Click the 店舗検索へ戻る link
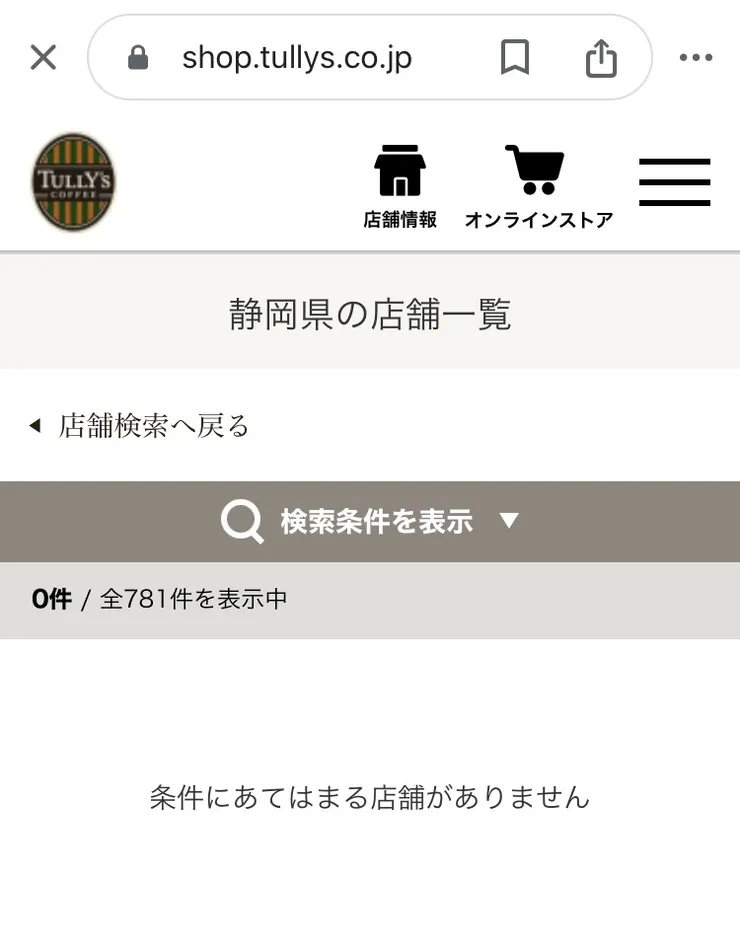This screenshot has width=740, height=935. click(x=150, y=425)
